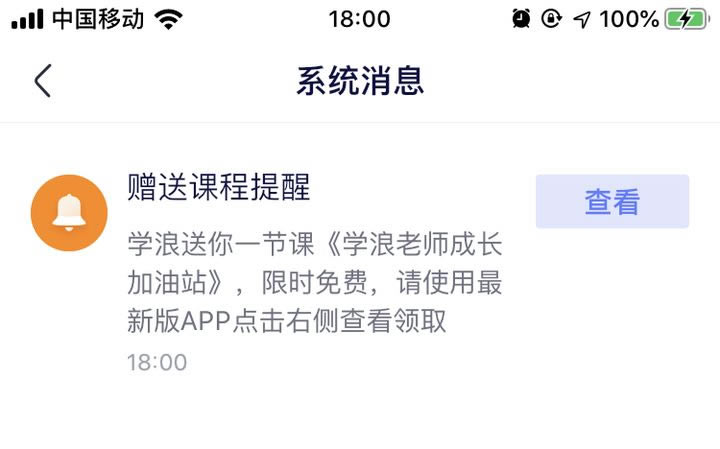This screenshot has width=720, height=449.
Task: Tap 查看 button for 赠送课程提醒
Action: click(x=612, y=202)
